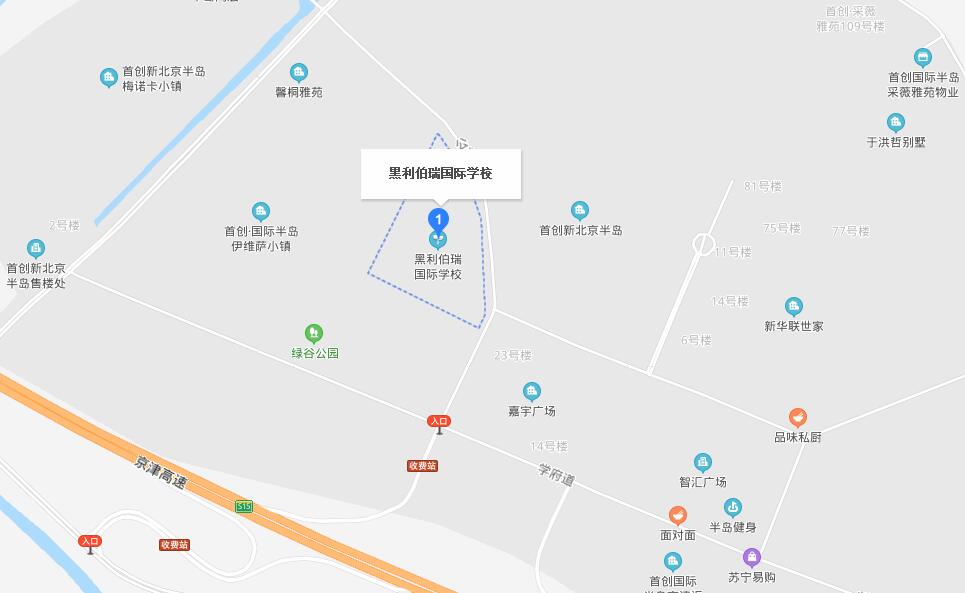Select the 绿谷公园 park marker
Screen dimensions: 965x593
pyautogui.click(x=314, y=333)
